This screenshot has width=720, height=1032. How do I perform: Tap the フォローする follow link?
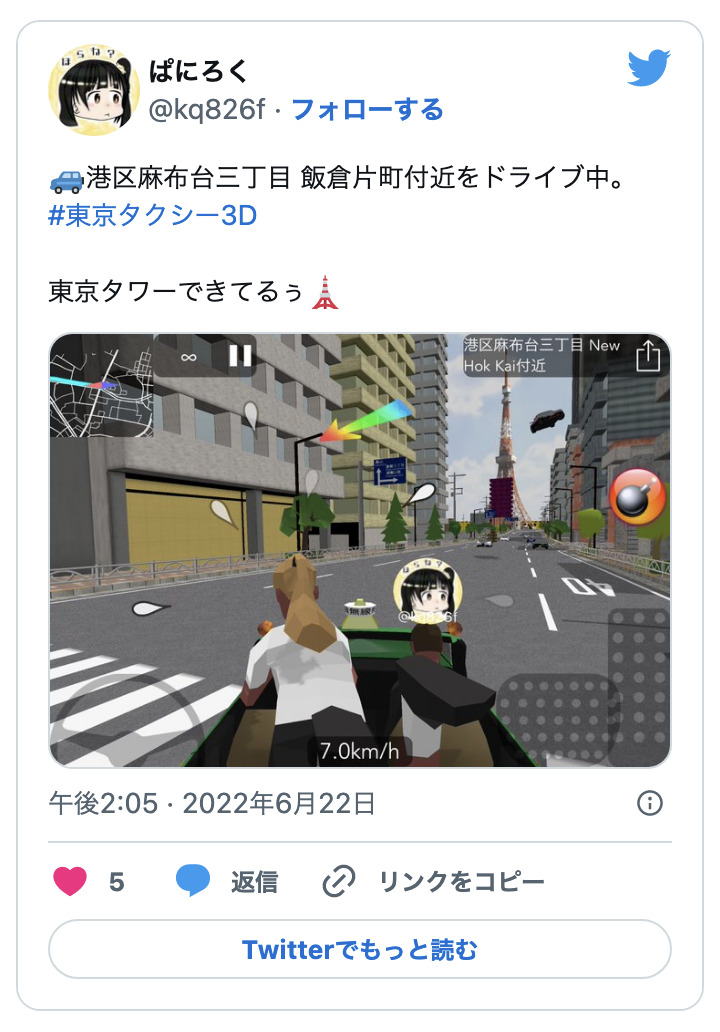coord(367,109)
